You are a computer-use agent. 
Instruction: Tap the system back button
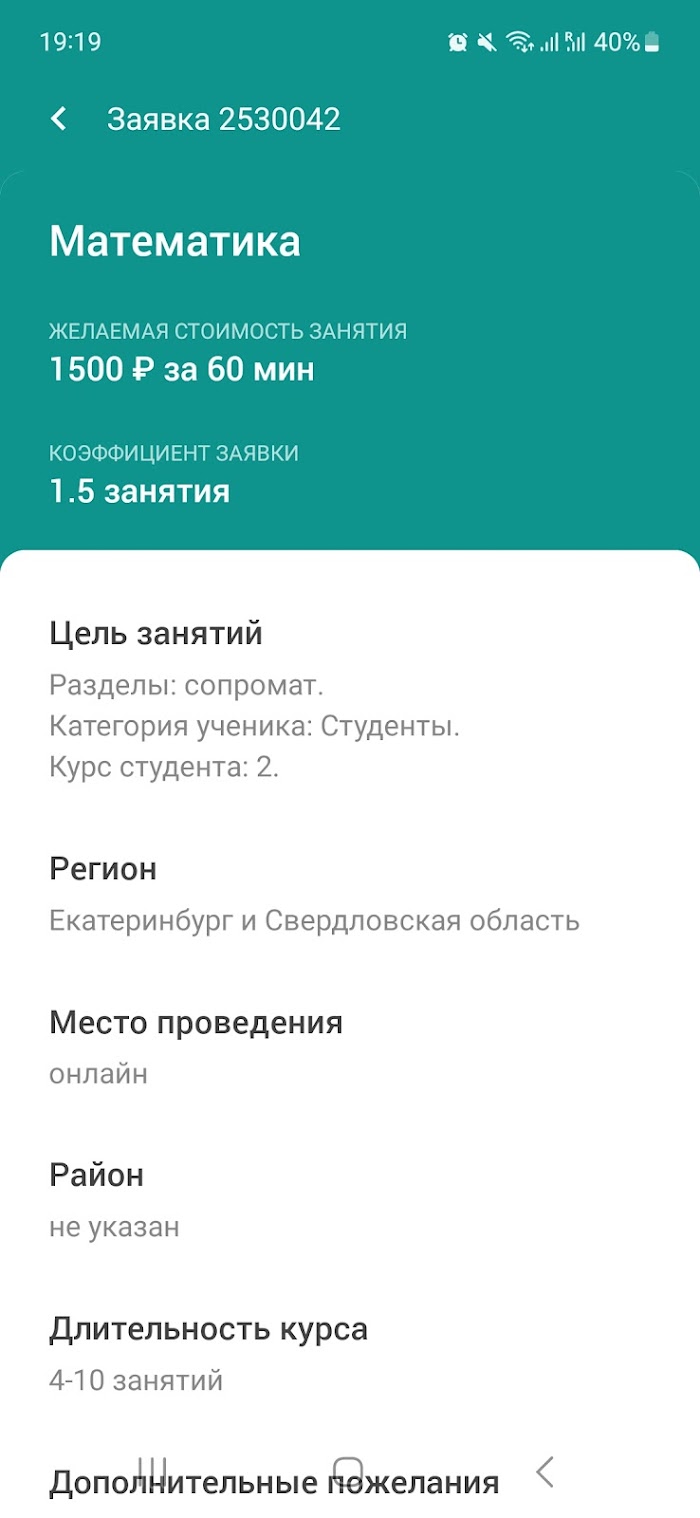544,1471
